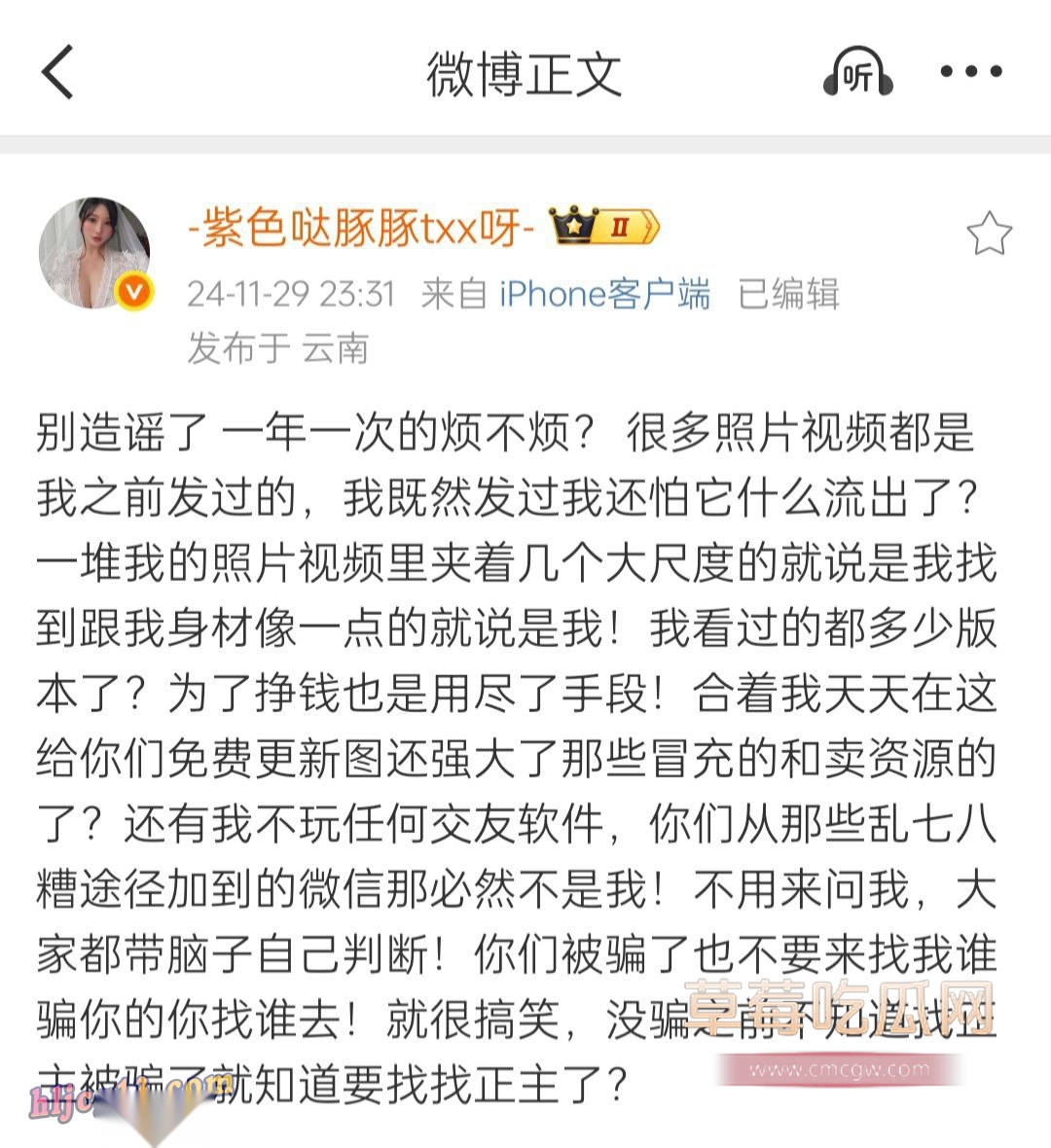Viewport: 1051px width, 1148px height.
Task: Go back from the Weibo post
Action: click(58, 73)
